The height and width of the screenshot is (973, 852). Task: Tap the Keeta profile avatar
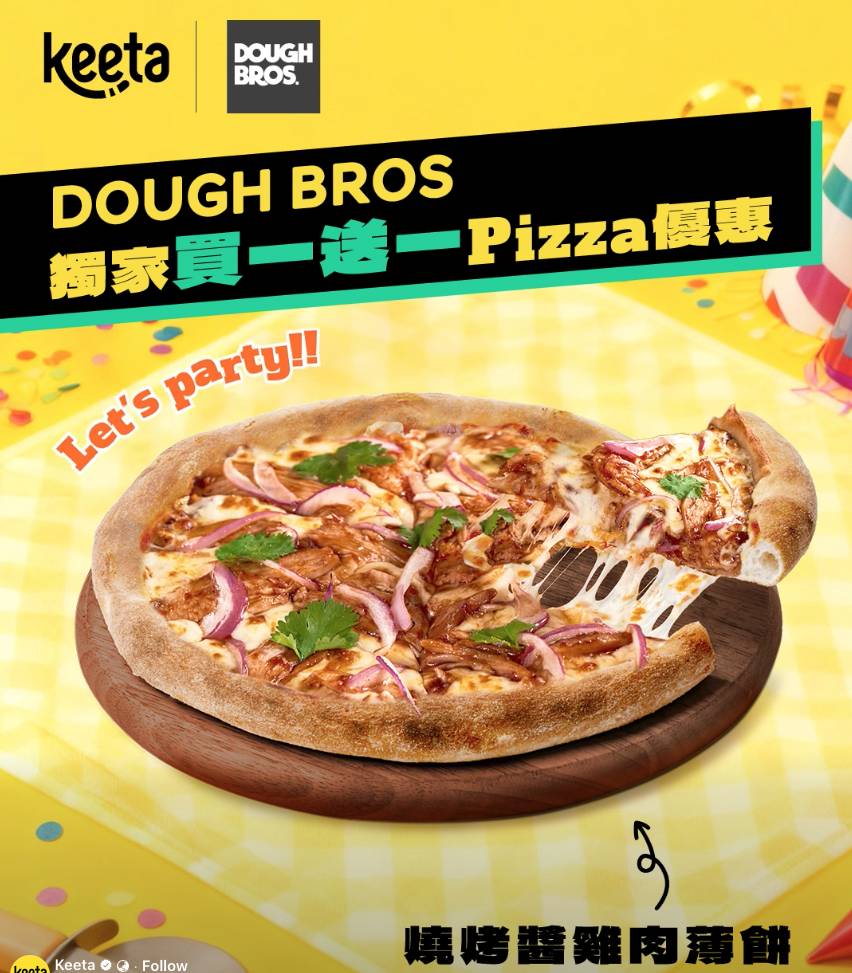click(28, 966)
